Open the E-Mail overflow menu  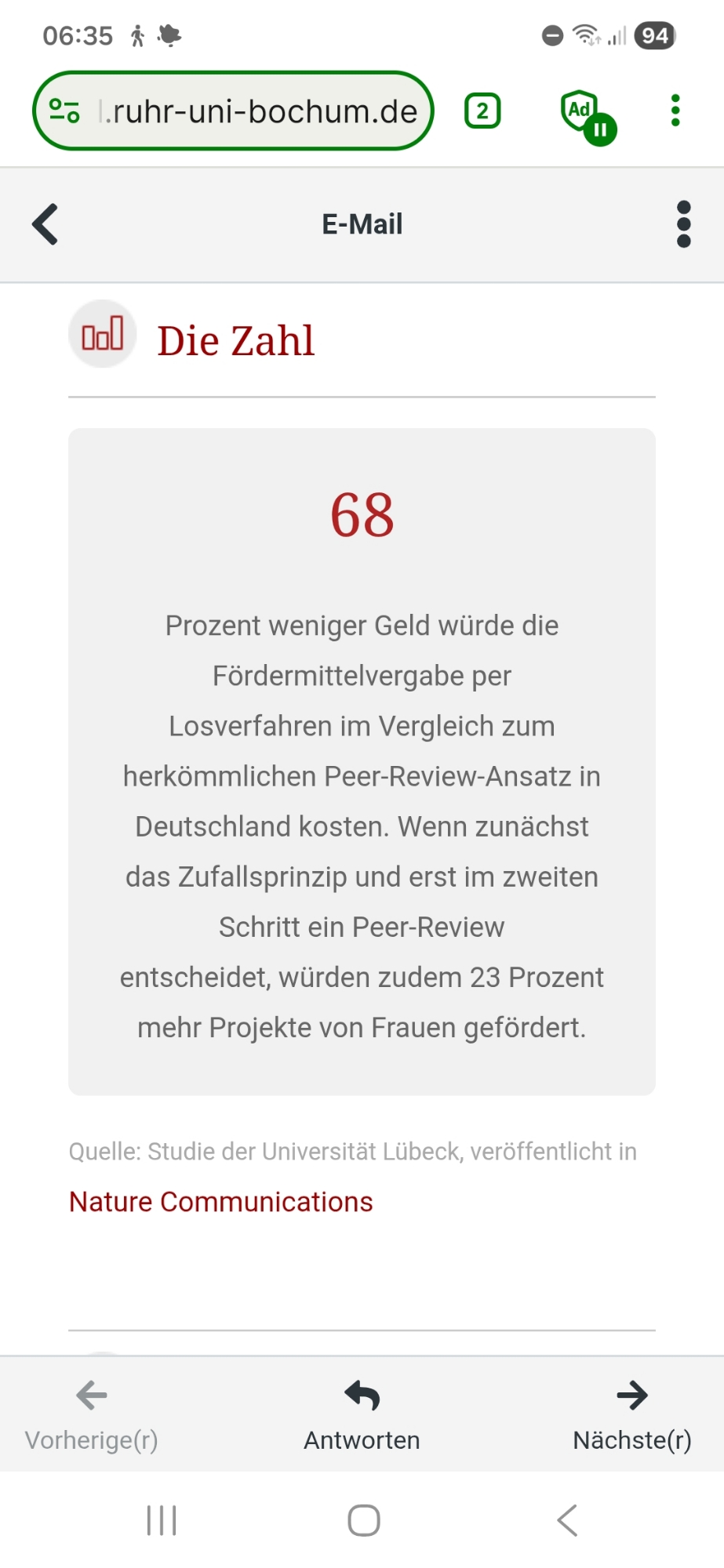(683, 224)
